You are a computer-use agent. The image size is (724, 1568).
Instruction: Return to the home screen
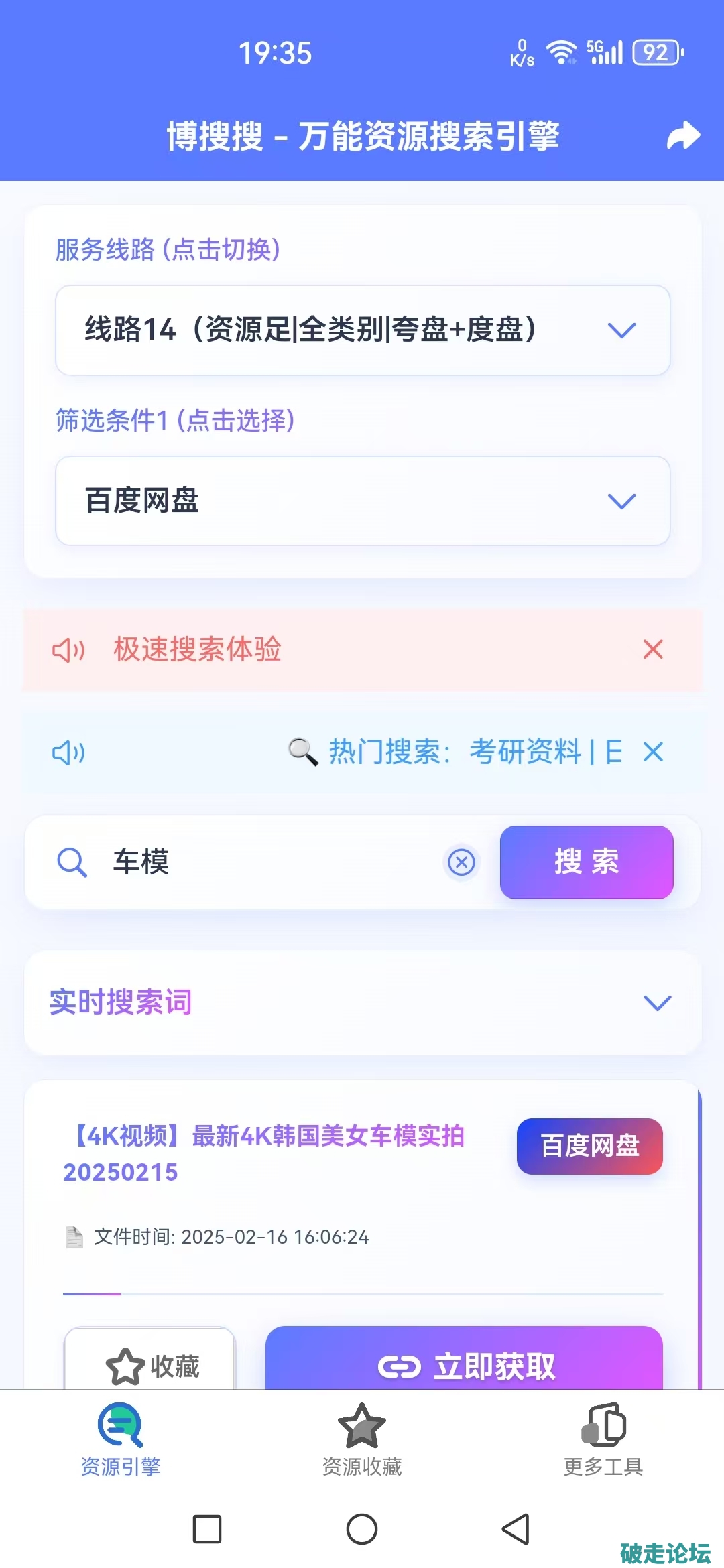pyautogui.click(x=362, y=1529)
